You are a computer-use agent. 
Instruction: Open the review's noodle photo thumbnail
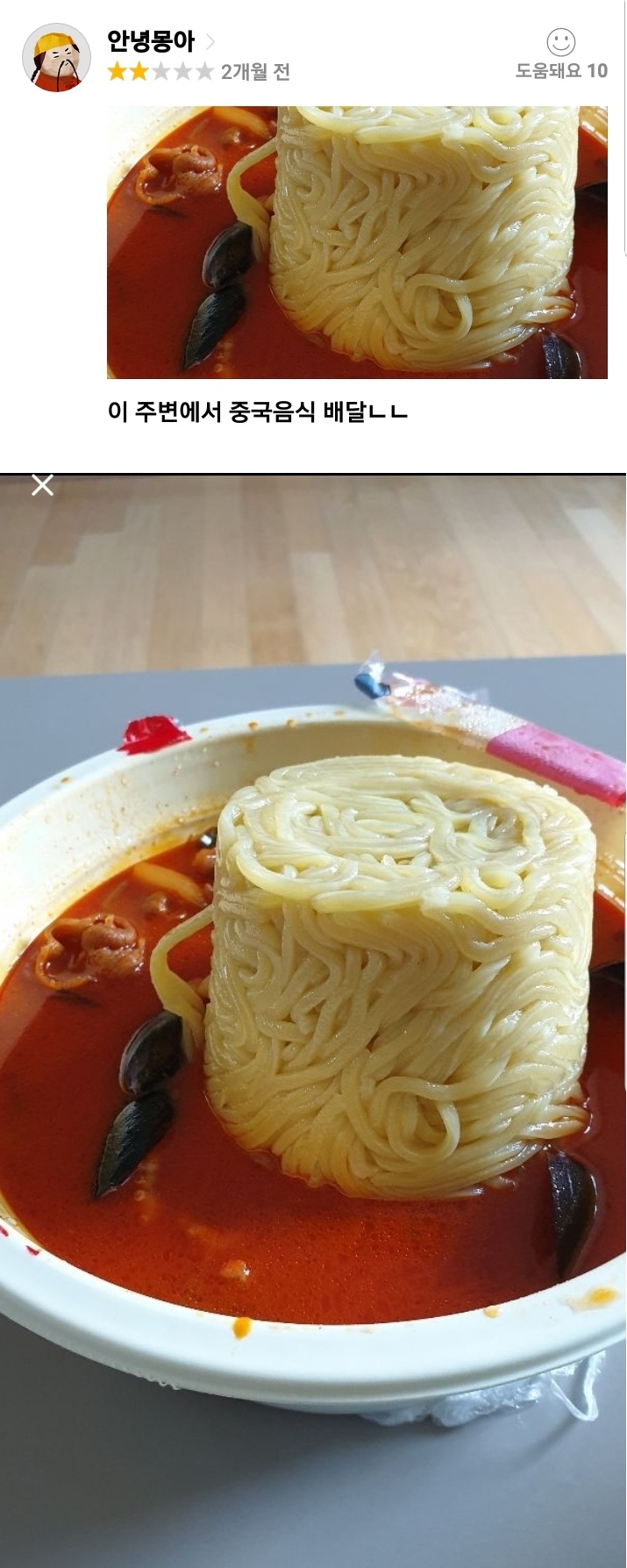(357, 242)
